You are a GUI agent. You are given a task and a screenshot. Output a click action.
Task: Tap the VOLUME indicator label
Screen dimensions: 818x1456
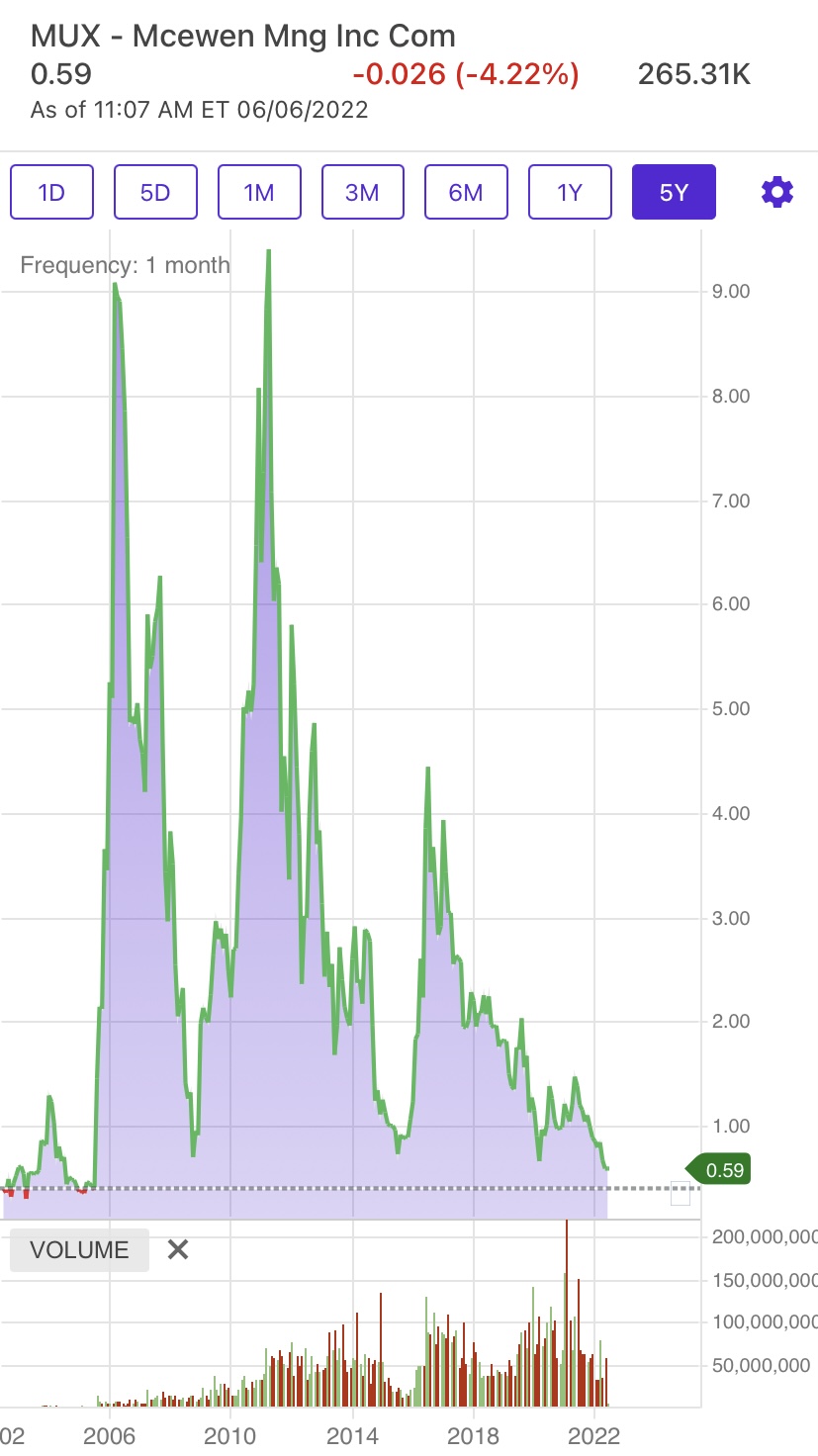point(79,1250)
